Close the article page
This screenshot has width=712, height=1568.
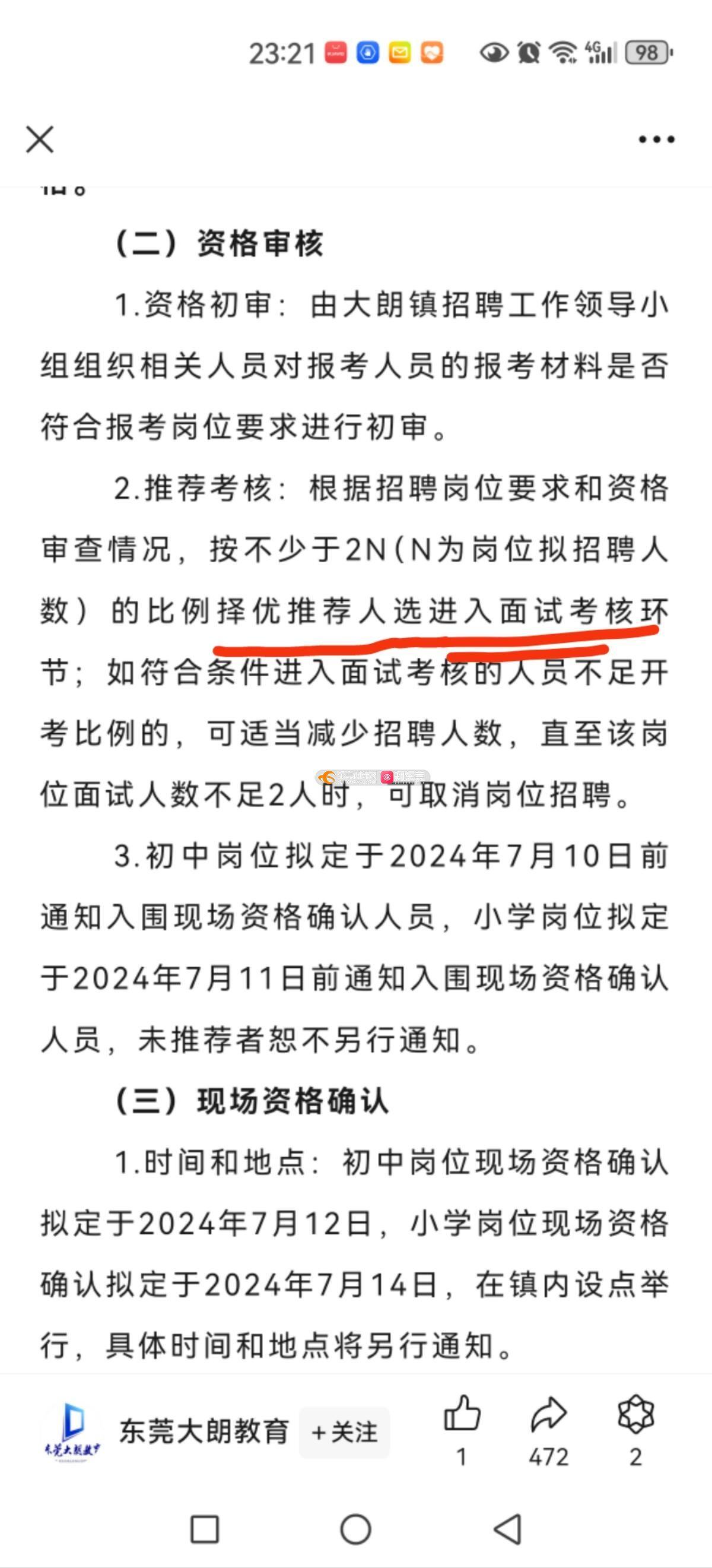point(40,140)
